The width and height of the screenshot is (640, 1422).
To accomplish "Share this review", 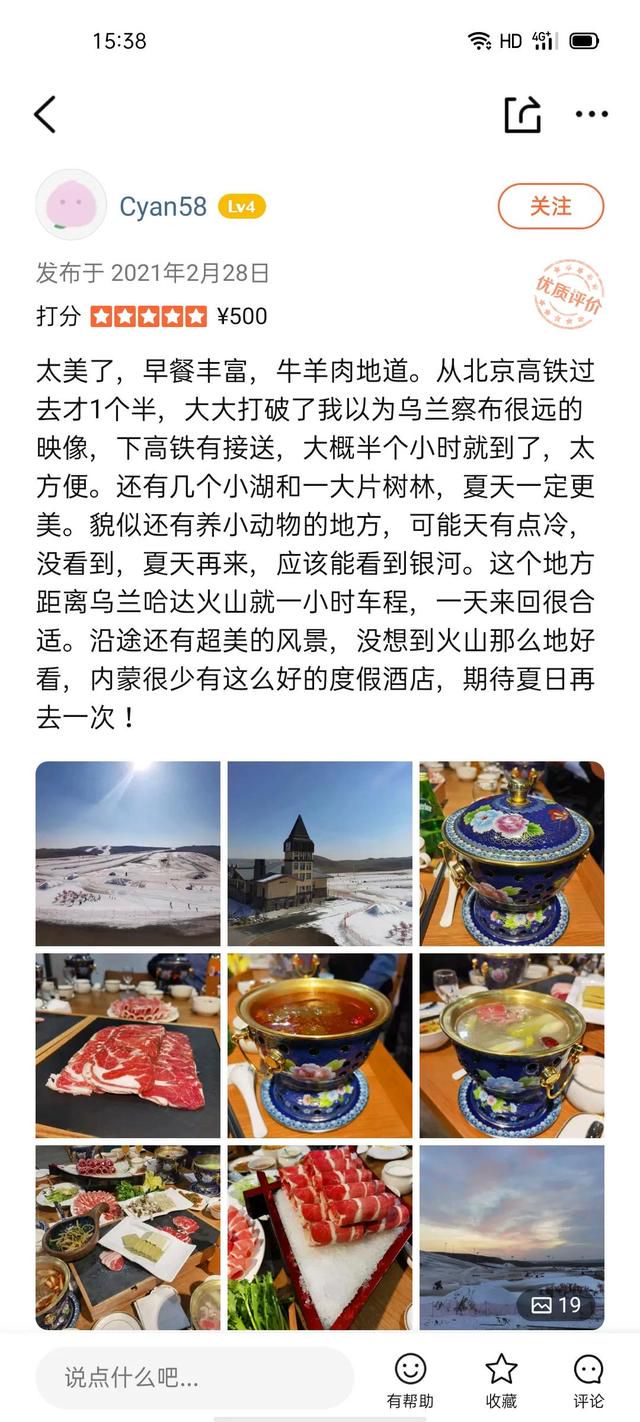I will 522,115.
